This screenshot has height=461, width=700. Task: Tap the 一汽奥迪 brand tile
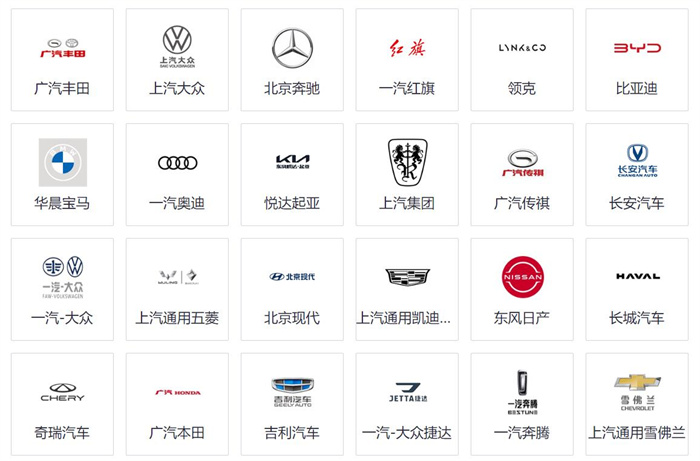(177, 174)
